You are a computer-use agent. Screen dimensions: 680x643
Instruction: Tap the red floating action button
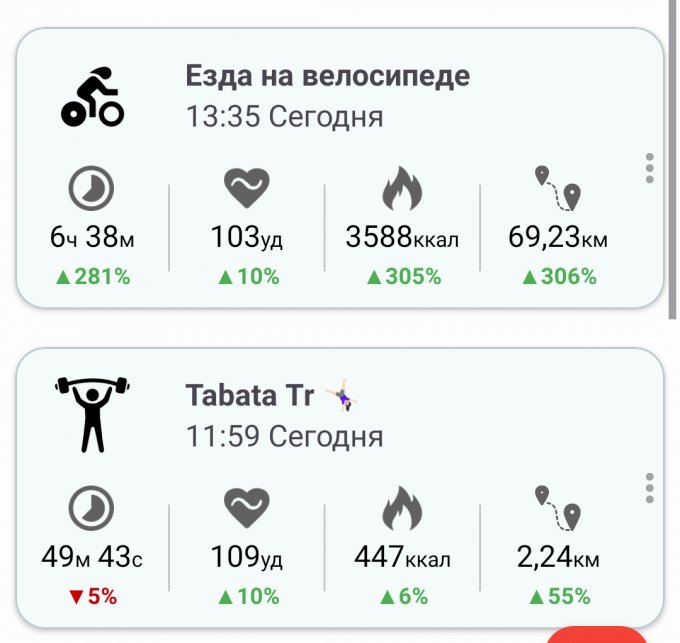(x=601, y=636)
